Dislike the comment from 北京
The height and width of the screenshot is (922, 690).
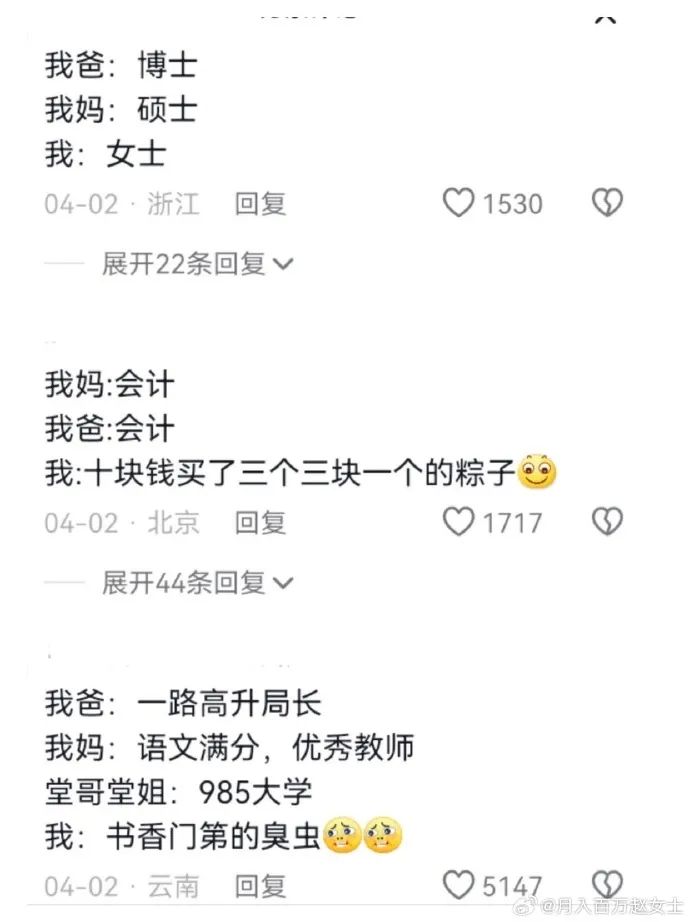(x=607, y=521)
